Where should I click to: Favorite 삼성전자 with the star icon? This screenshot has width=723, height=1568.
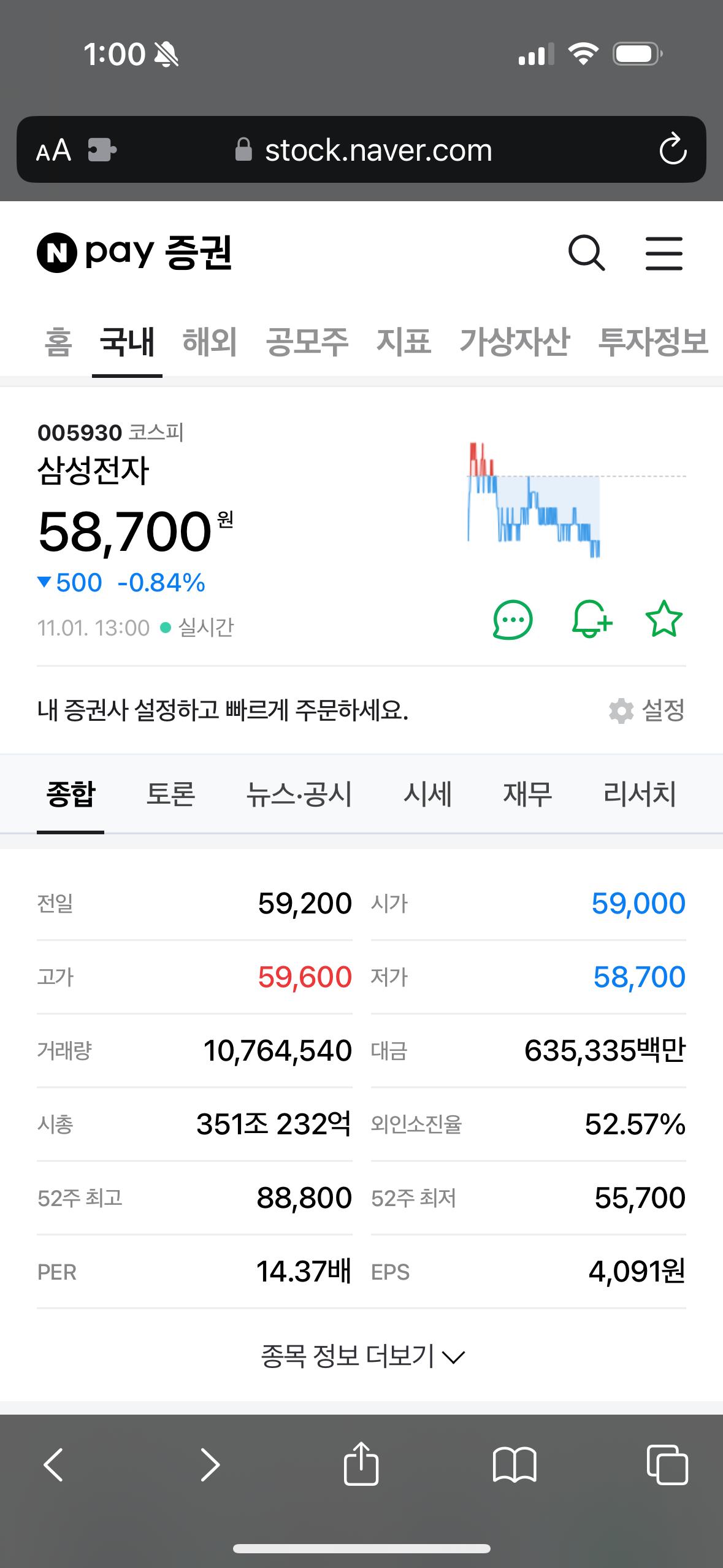pyautogui.click(x=664, y=620)
